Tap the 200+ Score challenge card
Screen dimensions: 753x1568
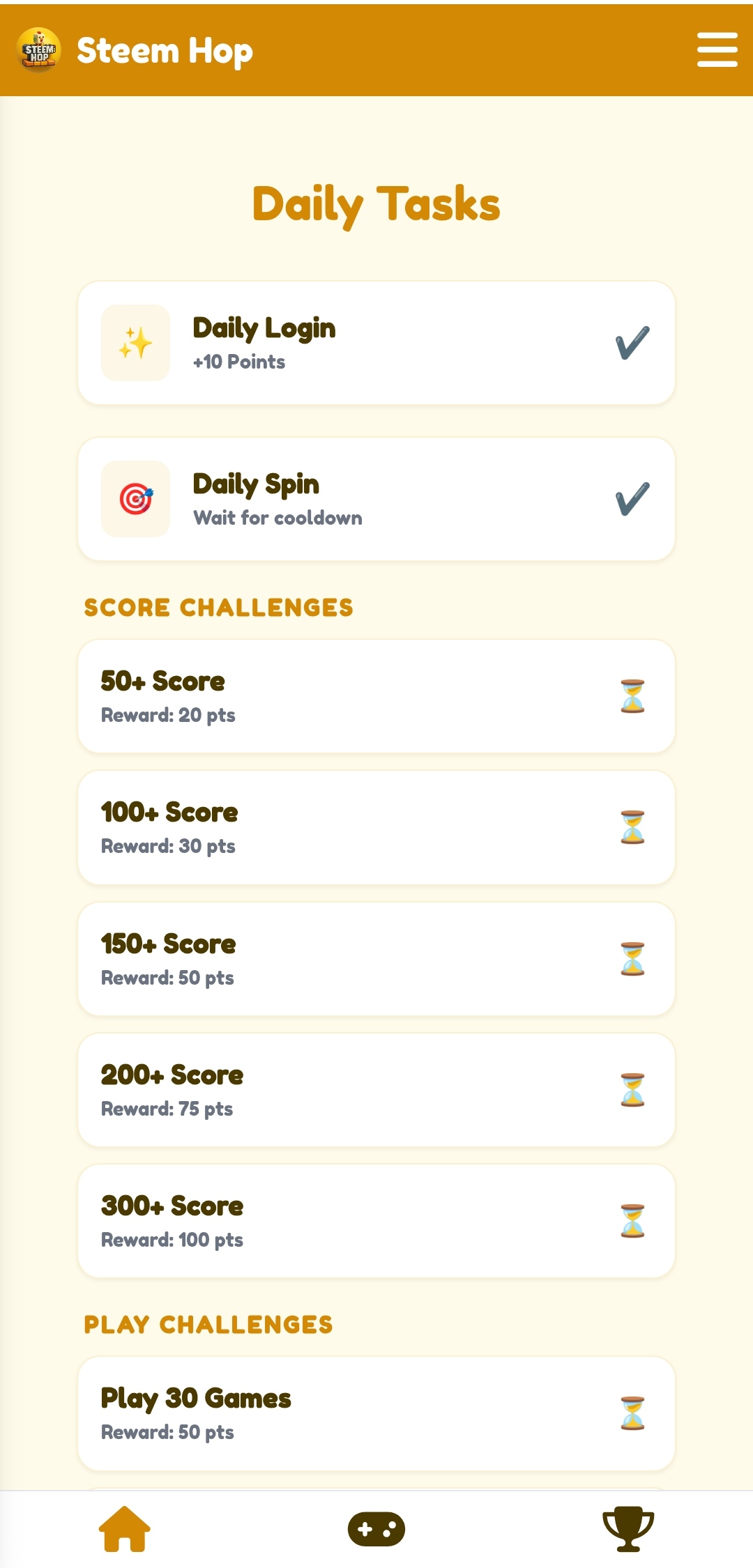[x=376, y=1090]
